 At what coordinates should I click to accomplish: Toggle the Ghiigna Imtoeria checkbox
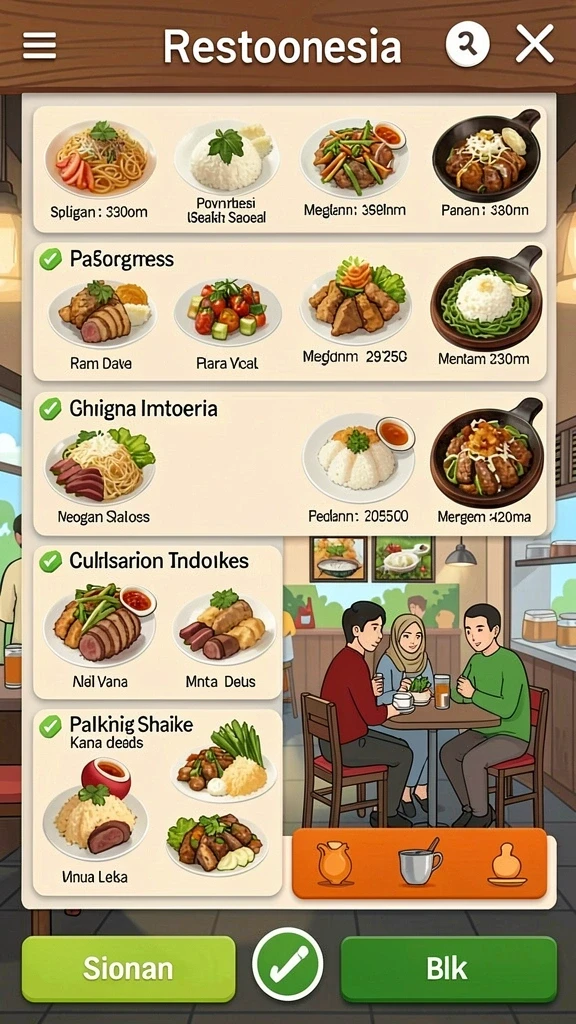[x=50, y=409]
